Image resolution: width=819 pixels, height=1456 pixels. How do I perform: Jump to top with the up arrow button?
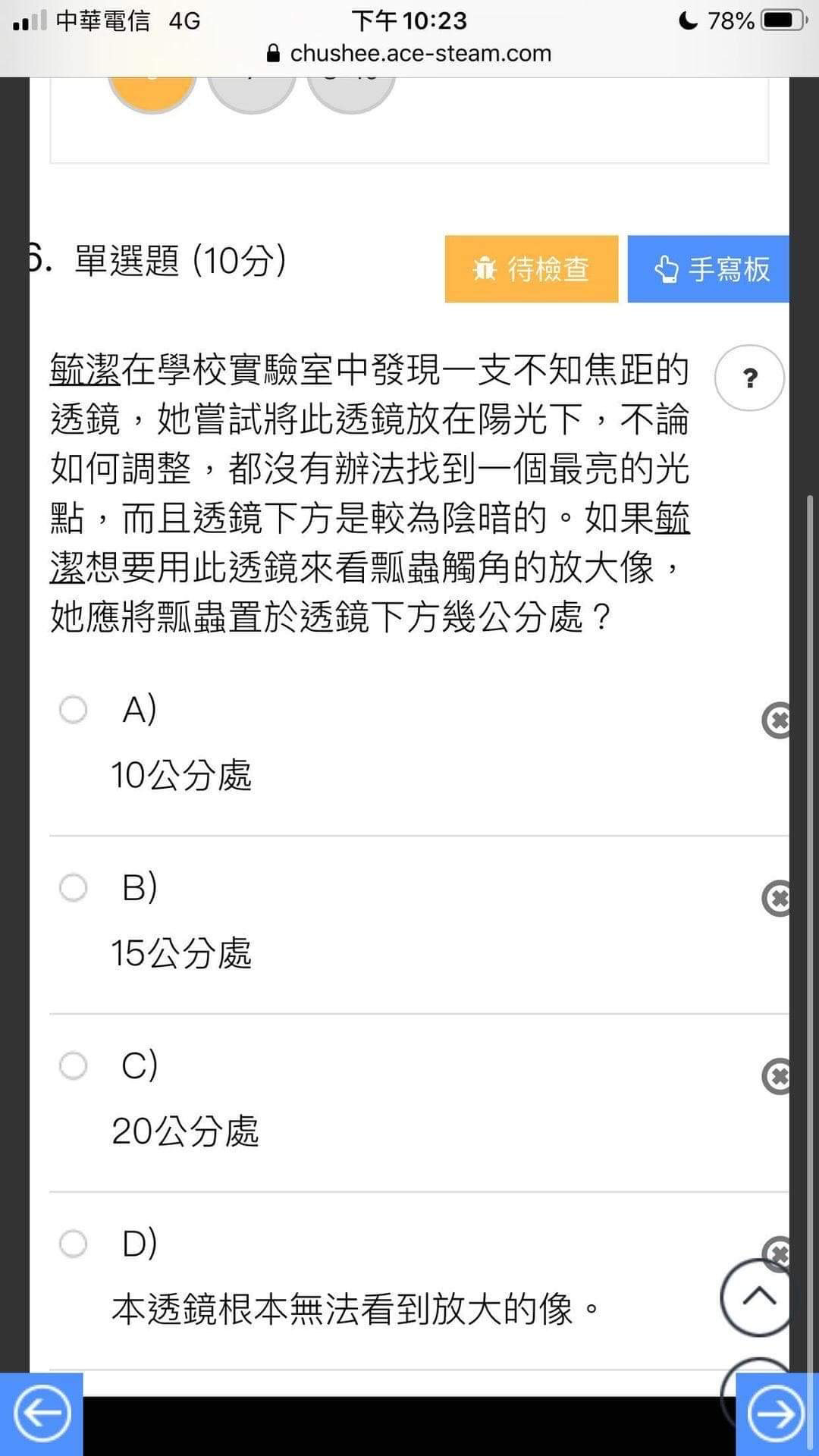pos(757,1298)
